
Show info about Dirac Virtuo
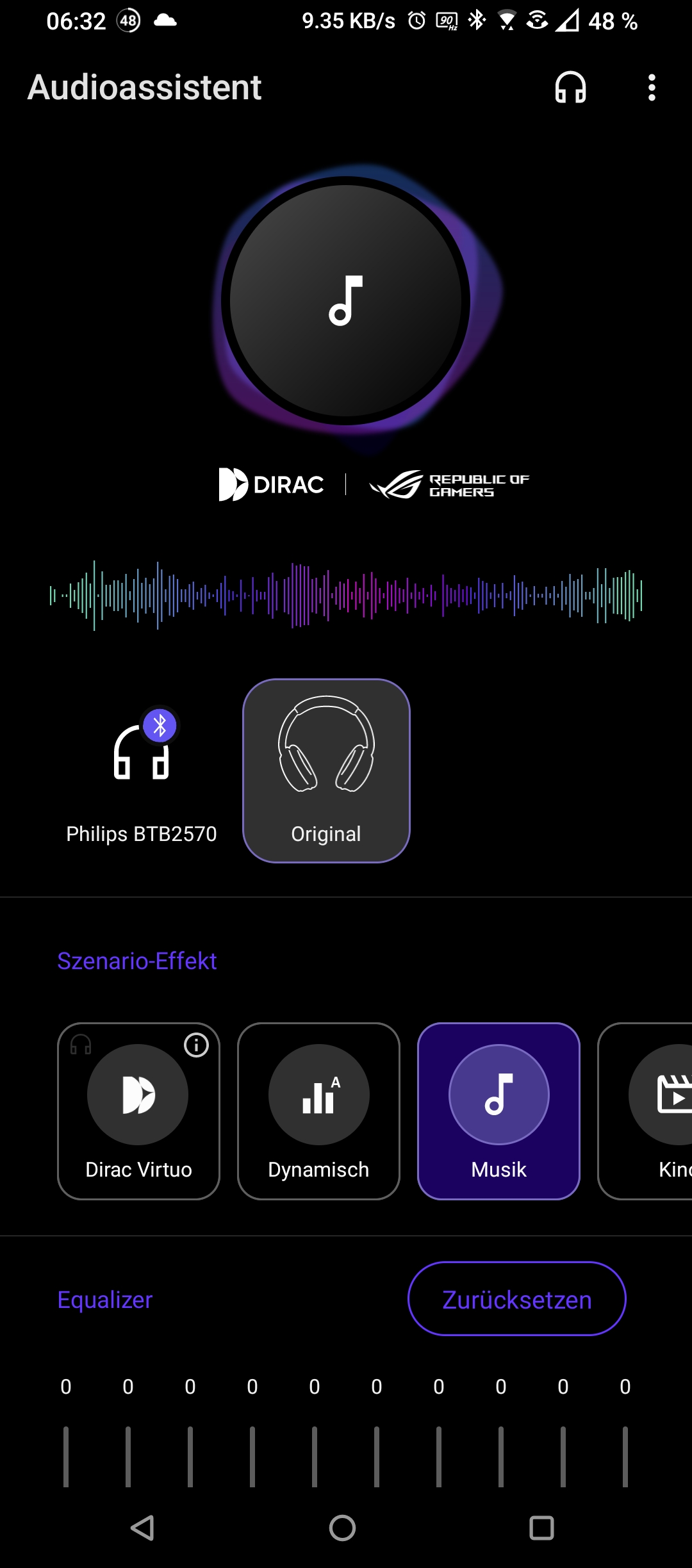point(196,1045)
